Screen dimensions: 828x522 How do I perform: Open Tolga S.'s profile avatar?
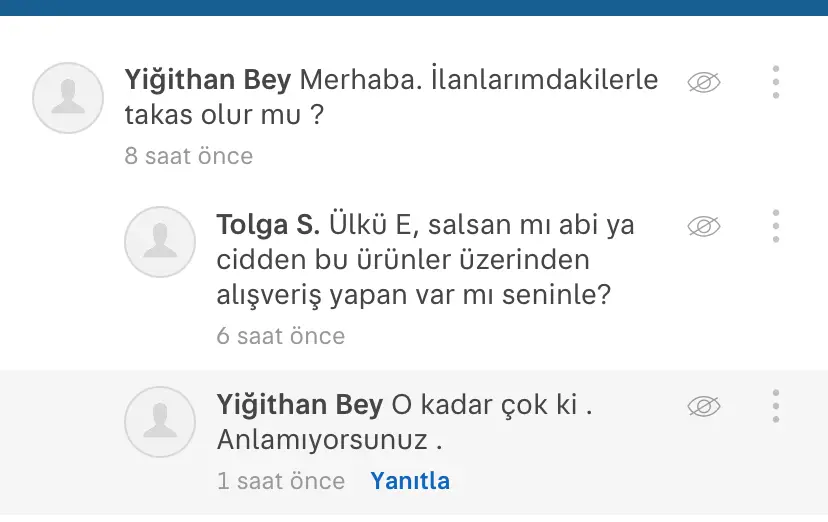(159, 242)
